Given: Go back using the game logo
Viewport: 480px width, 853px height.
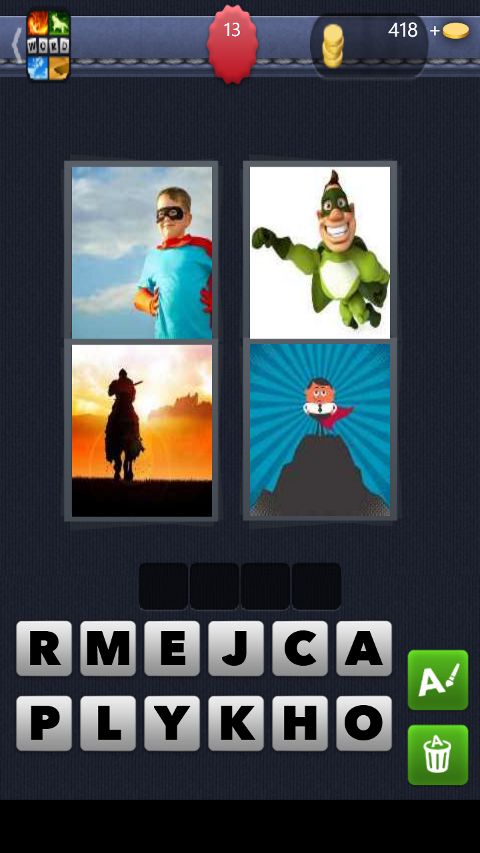Looking at the screenshot, I should point(48,46).
